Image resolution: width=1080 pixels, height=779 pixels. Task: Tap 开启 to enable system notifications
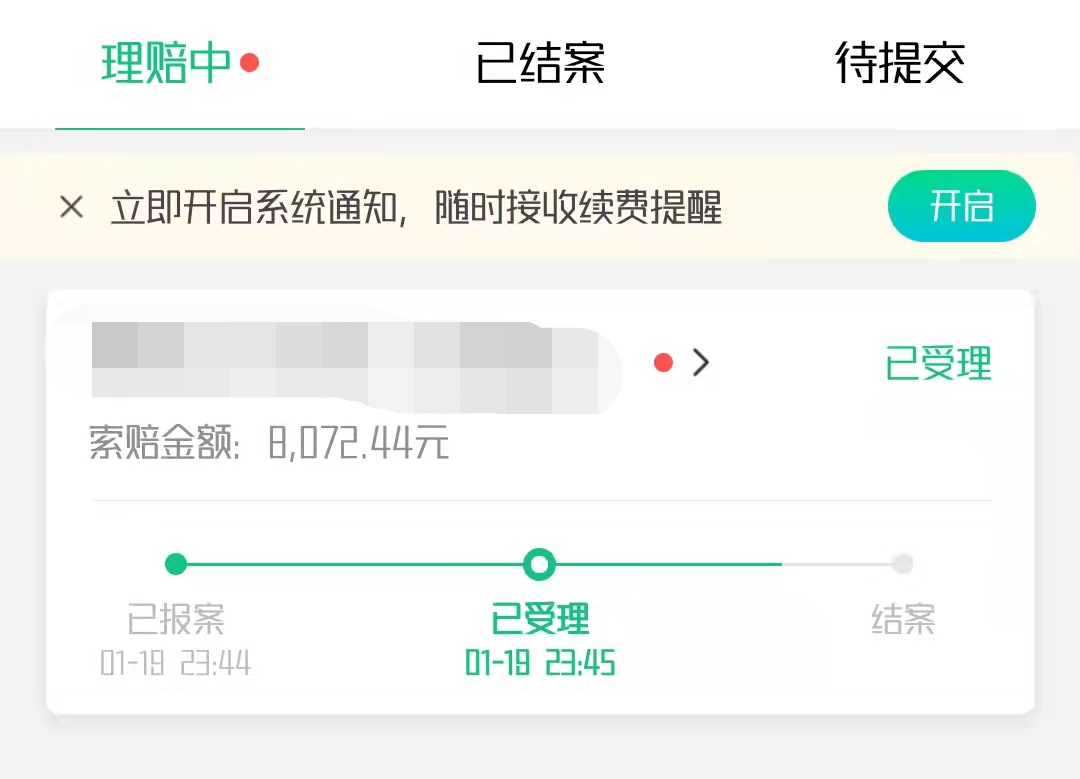tap(962, 206)
